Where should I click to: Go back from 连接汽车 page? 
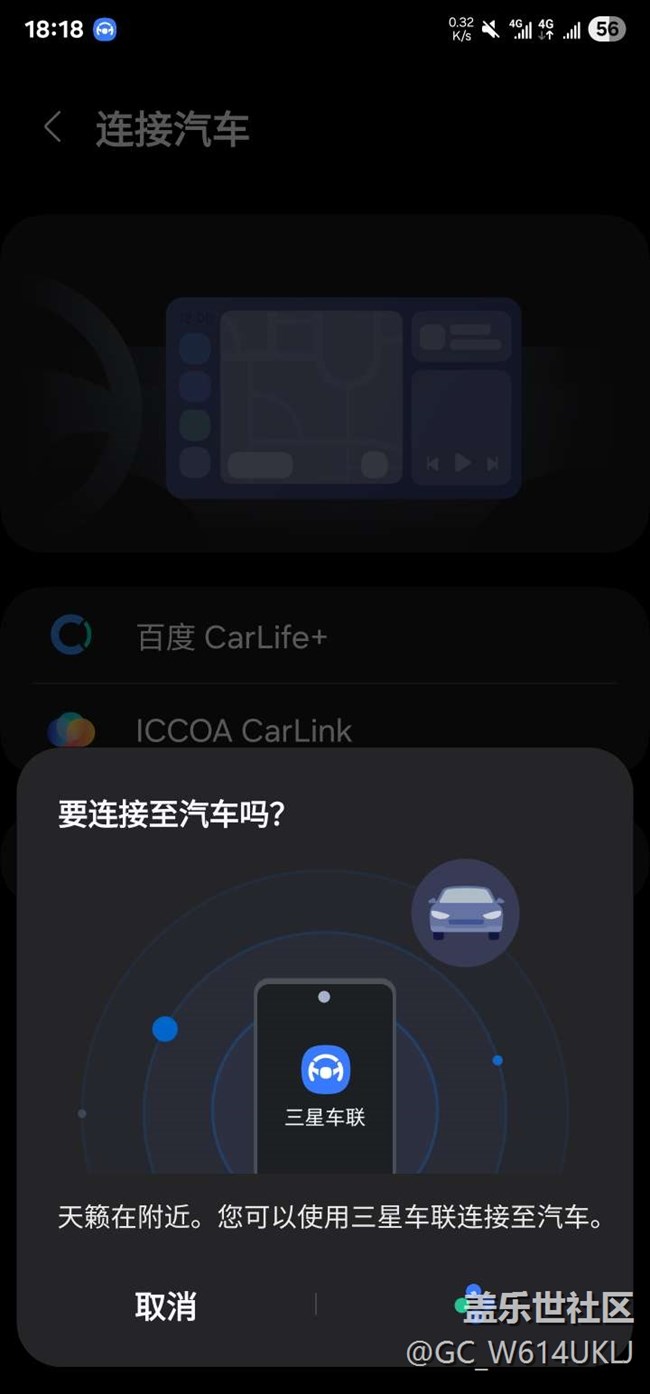[53, 128]
